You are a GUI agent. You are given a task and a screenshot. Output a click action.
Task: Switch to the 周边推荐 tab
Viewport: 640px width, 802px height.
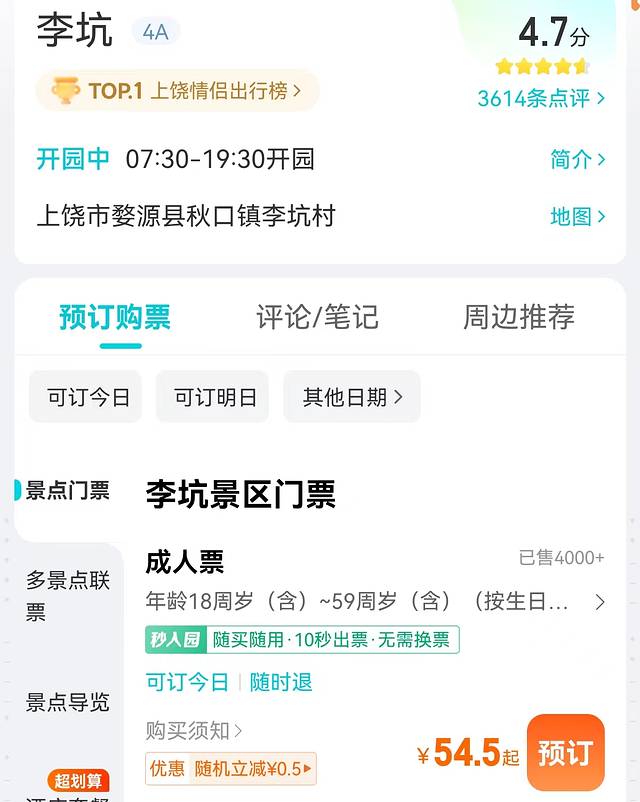(518, 317)
